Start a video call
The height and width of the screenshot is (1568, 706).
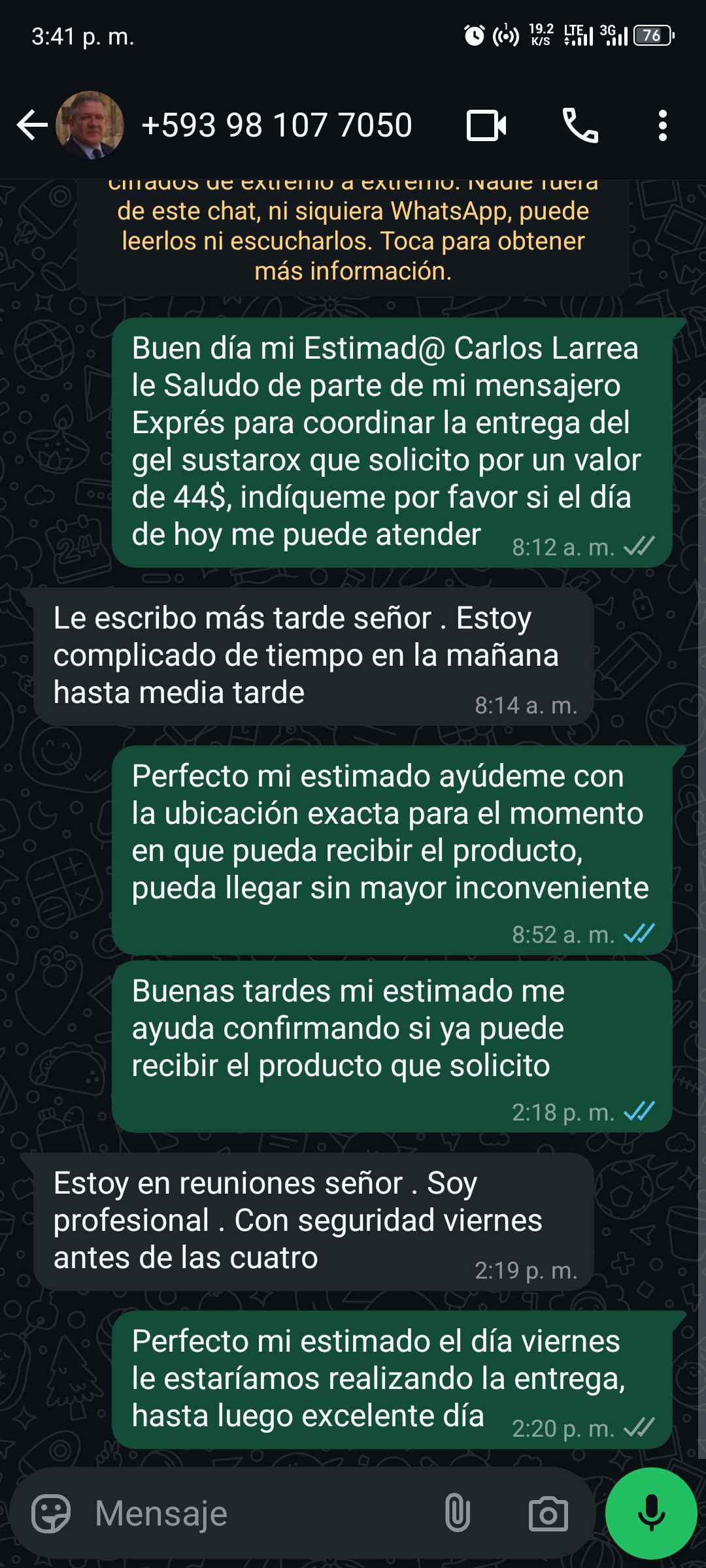tap(486, 125)
